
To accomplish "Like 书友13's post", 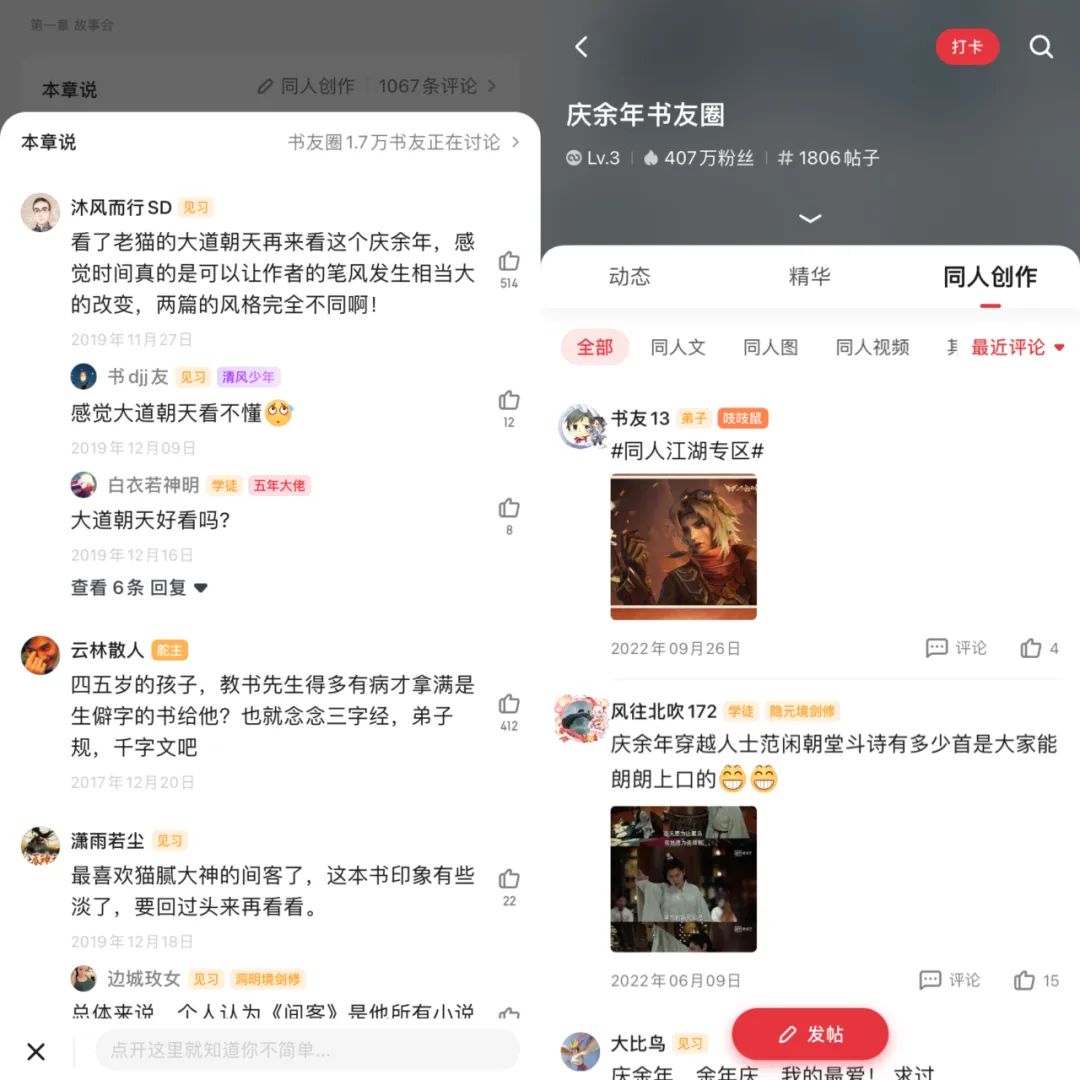I will point(1032,648).
